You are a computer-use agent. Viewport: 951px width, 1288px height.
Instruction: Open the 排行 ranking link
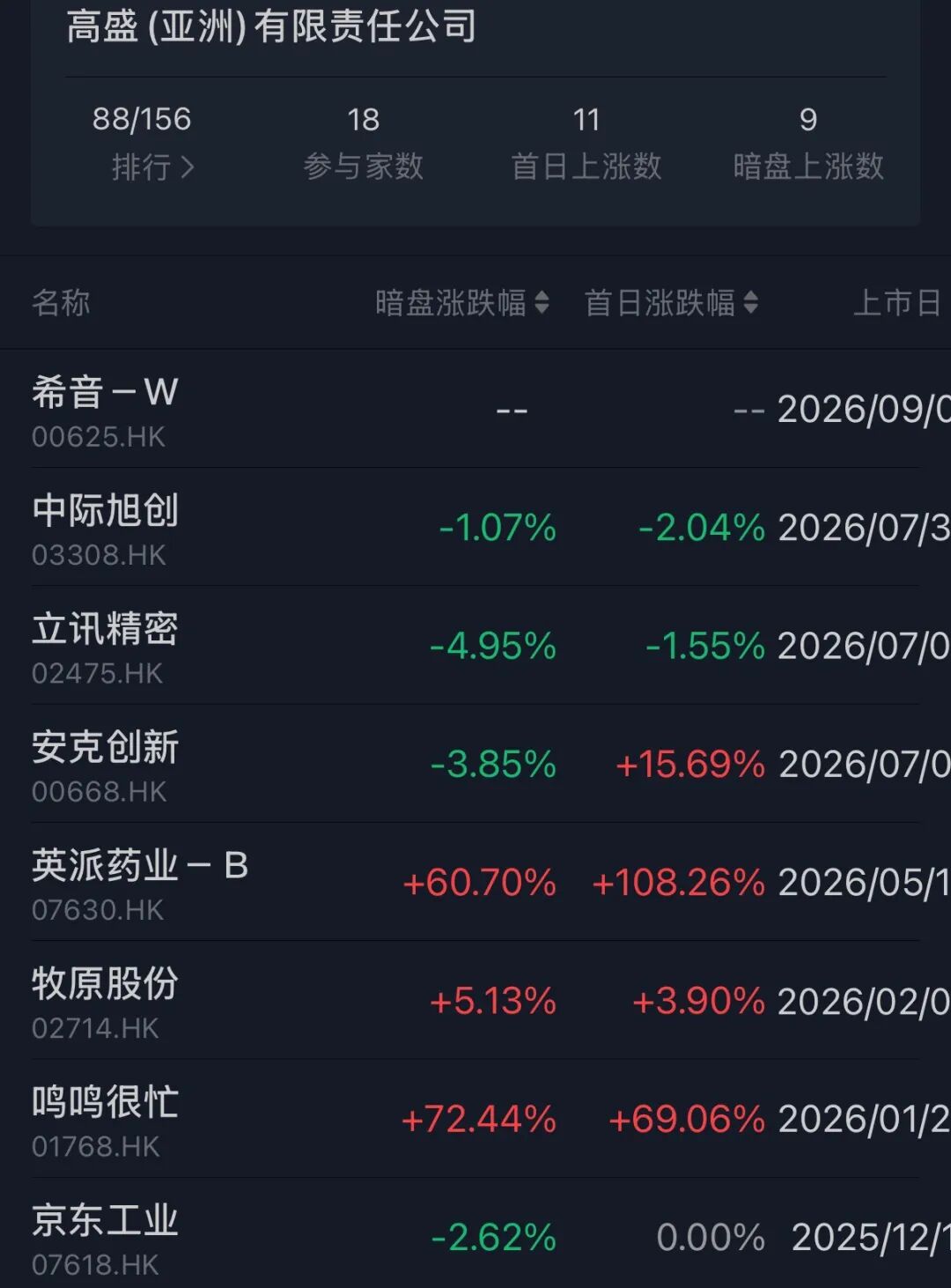(x=152, y=167)
